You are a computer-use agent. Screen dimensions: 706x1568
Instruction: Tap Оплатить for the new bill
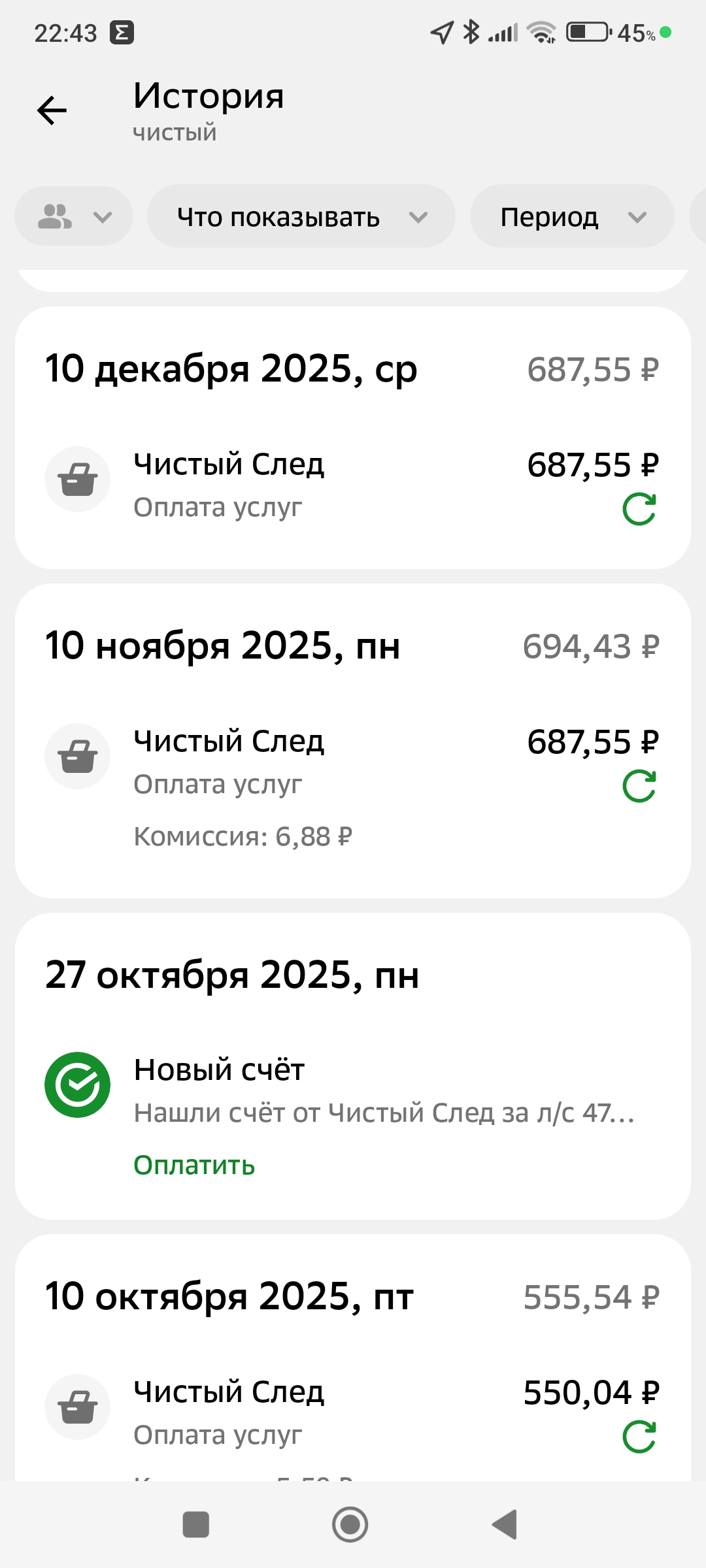[x=194, y=1166]
